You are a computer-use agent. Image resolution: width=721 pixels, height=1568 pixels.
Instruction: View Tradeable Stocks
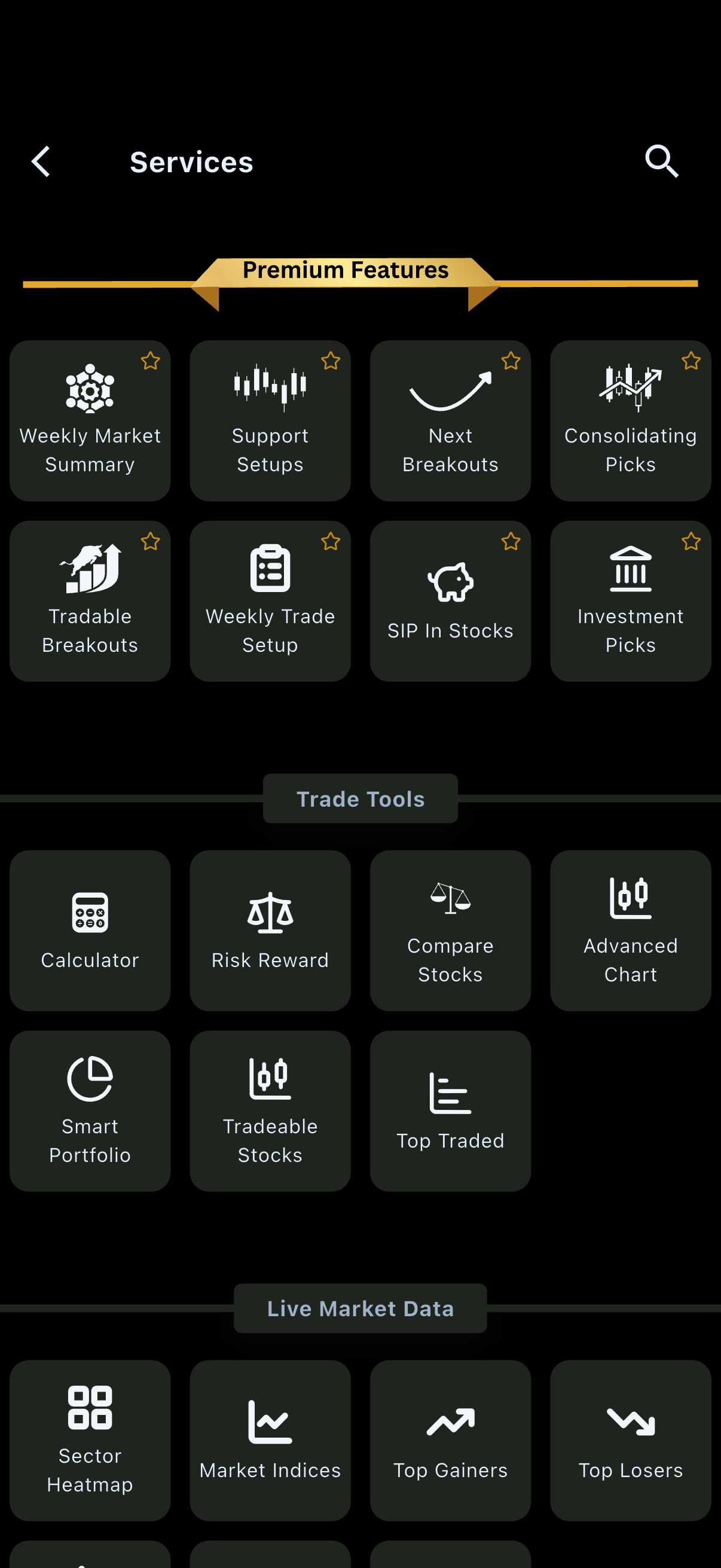pos(270,1111)
